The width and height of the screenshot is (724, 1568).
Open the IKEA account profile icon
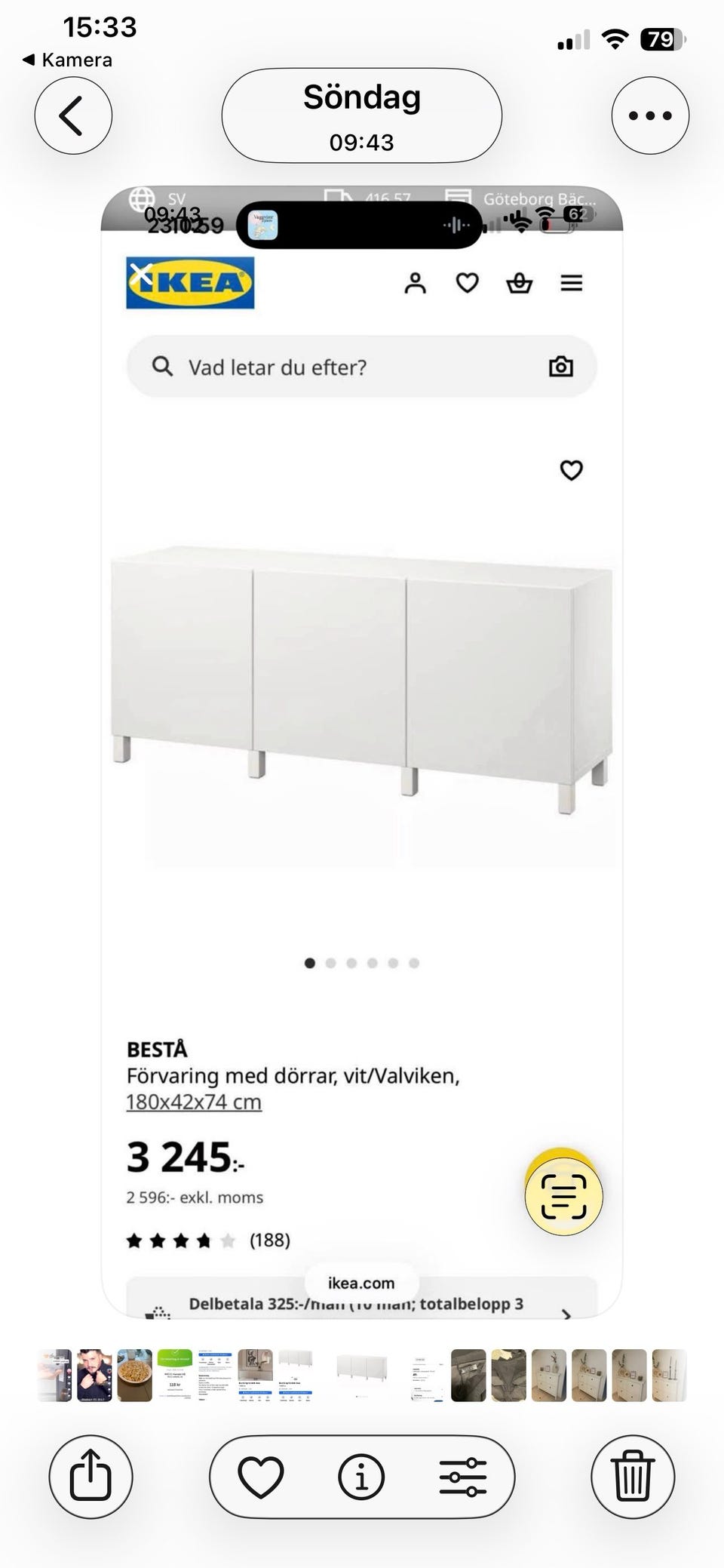[414, 283]
